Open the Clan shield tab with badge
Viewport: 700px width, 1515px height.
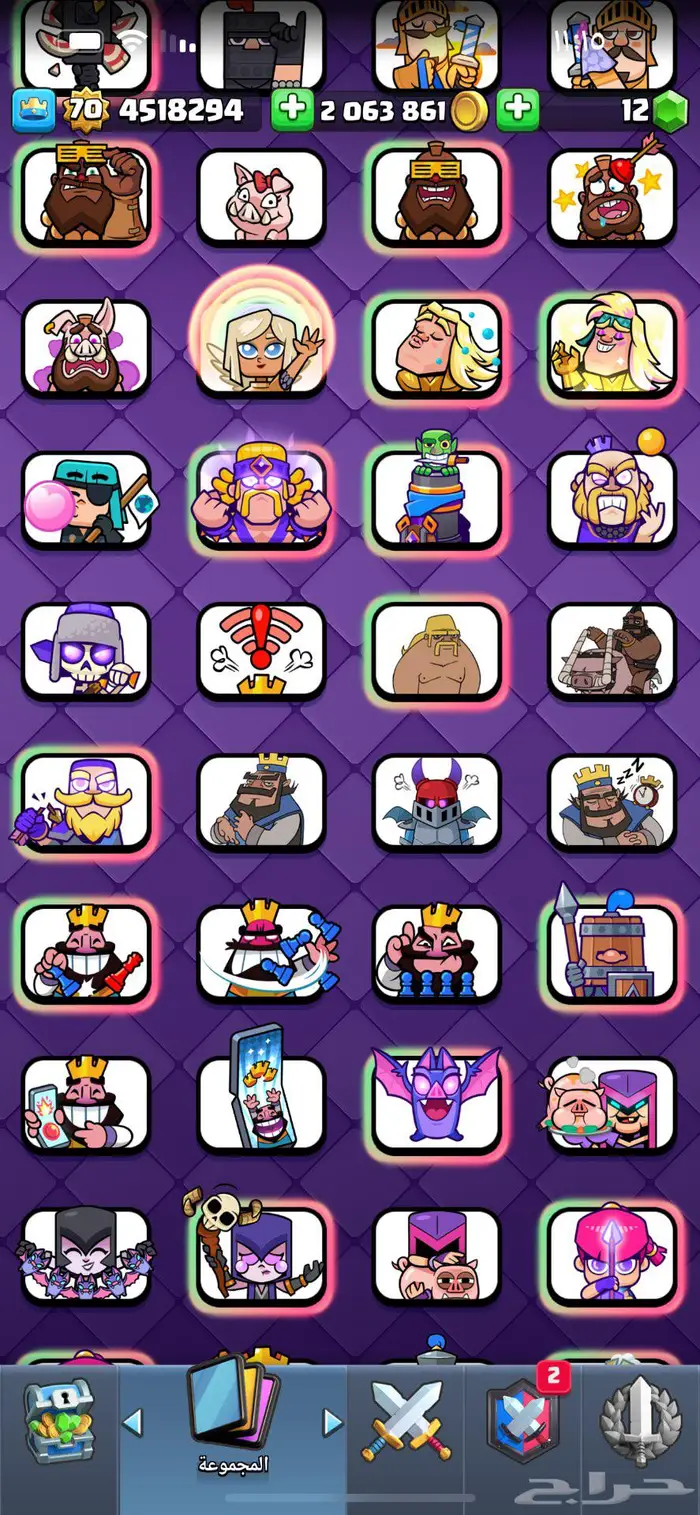pyautogui.click(x=521, y=1420)
